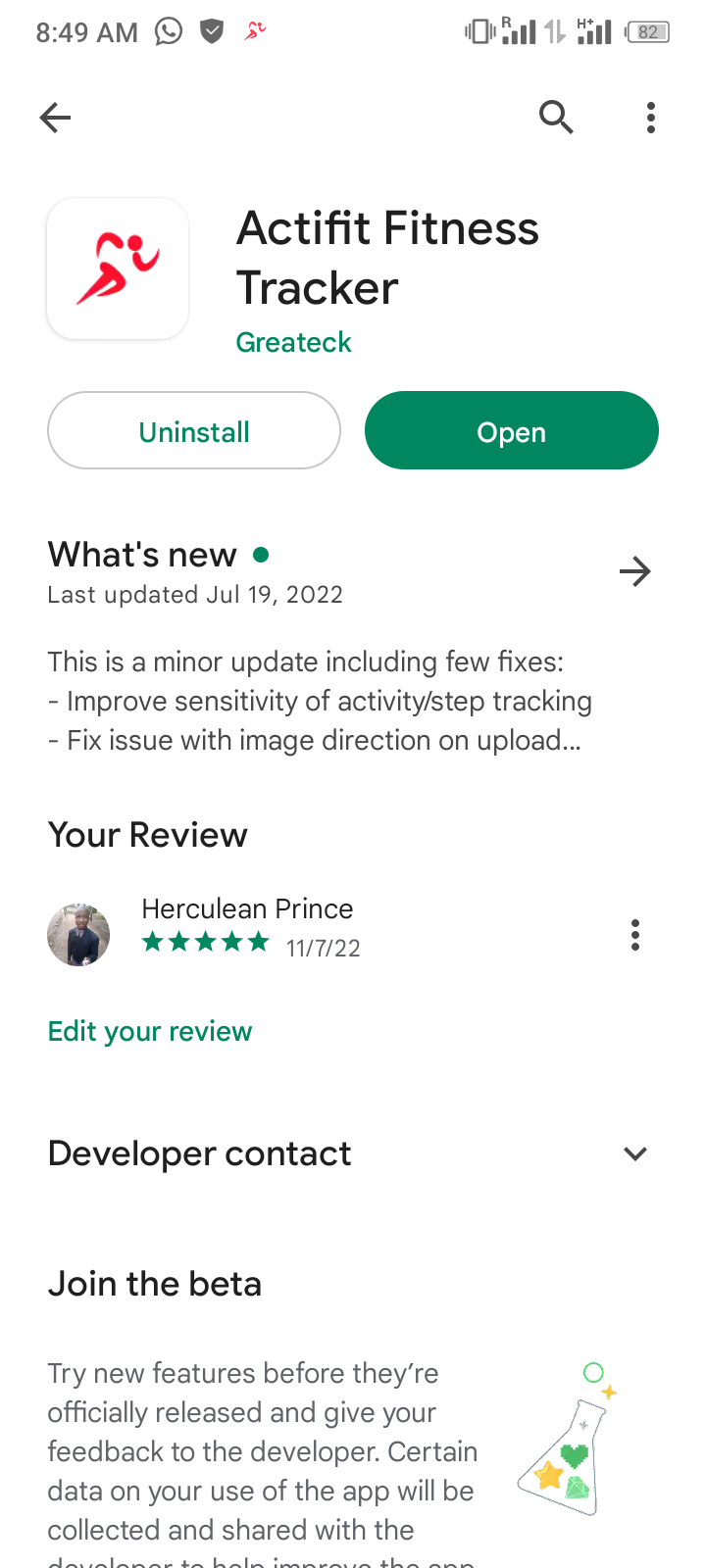Go back using the top arrow
706x1568 pixels.
pos(55,118)
